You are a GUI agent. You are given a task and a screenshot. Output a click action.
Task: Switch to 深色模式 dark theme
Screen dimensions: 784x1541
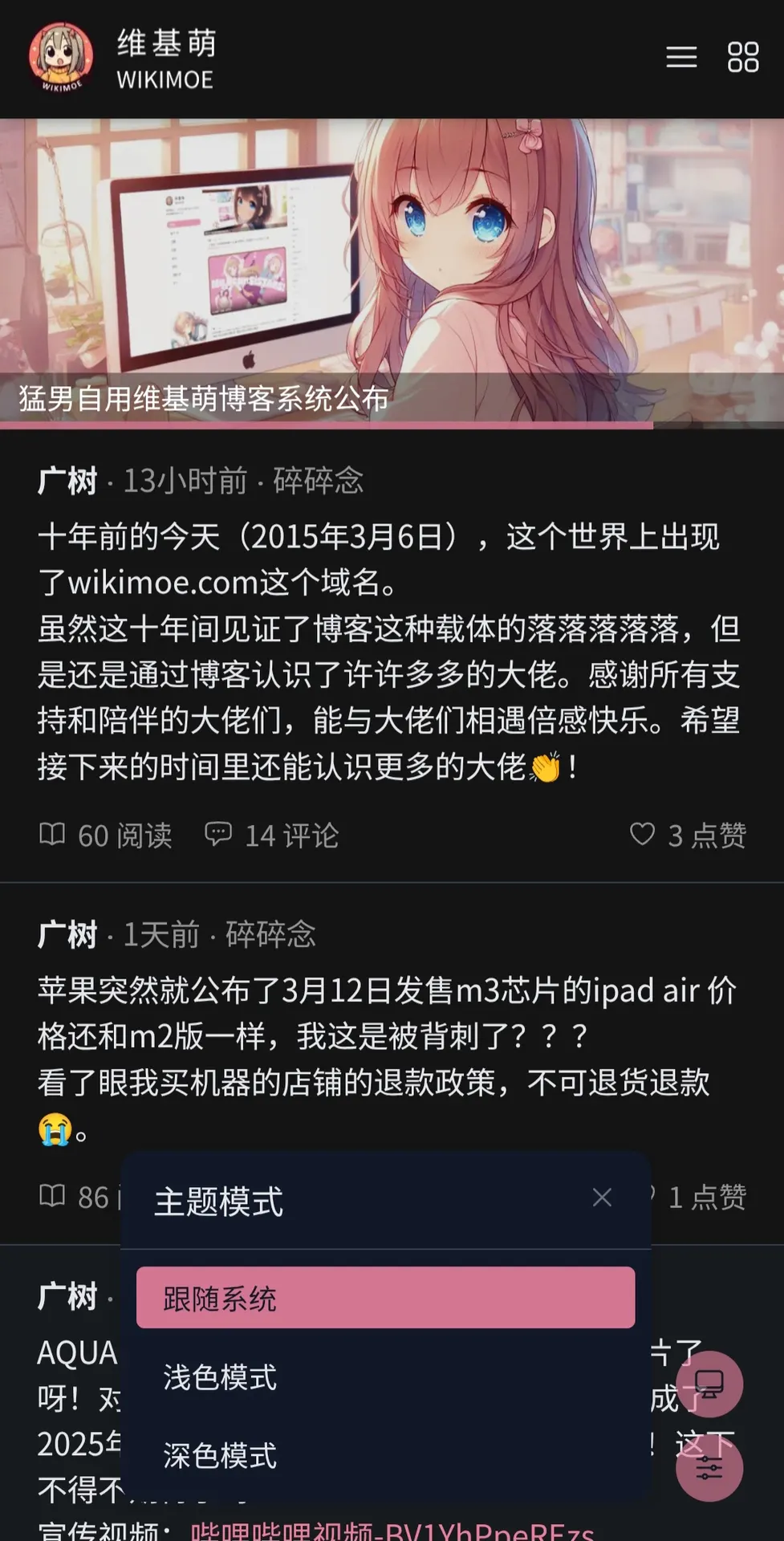tap(385, 1454)
